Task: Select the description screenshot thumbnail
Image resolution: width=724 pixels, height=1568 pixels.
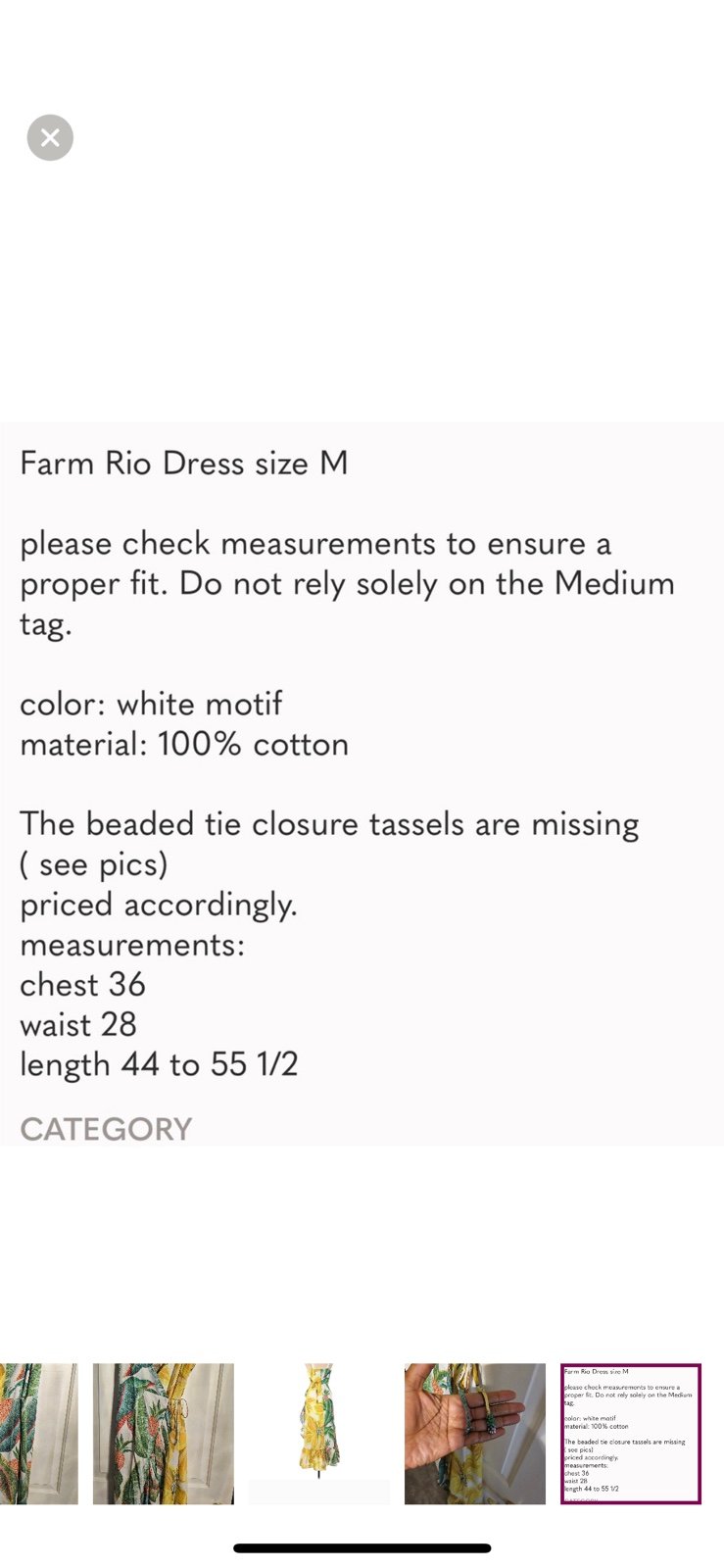Action: (631, 1434)
